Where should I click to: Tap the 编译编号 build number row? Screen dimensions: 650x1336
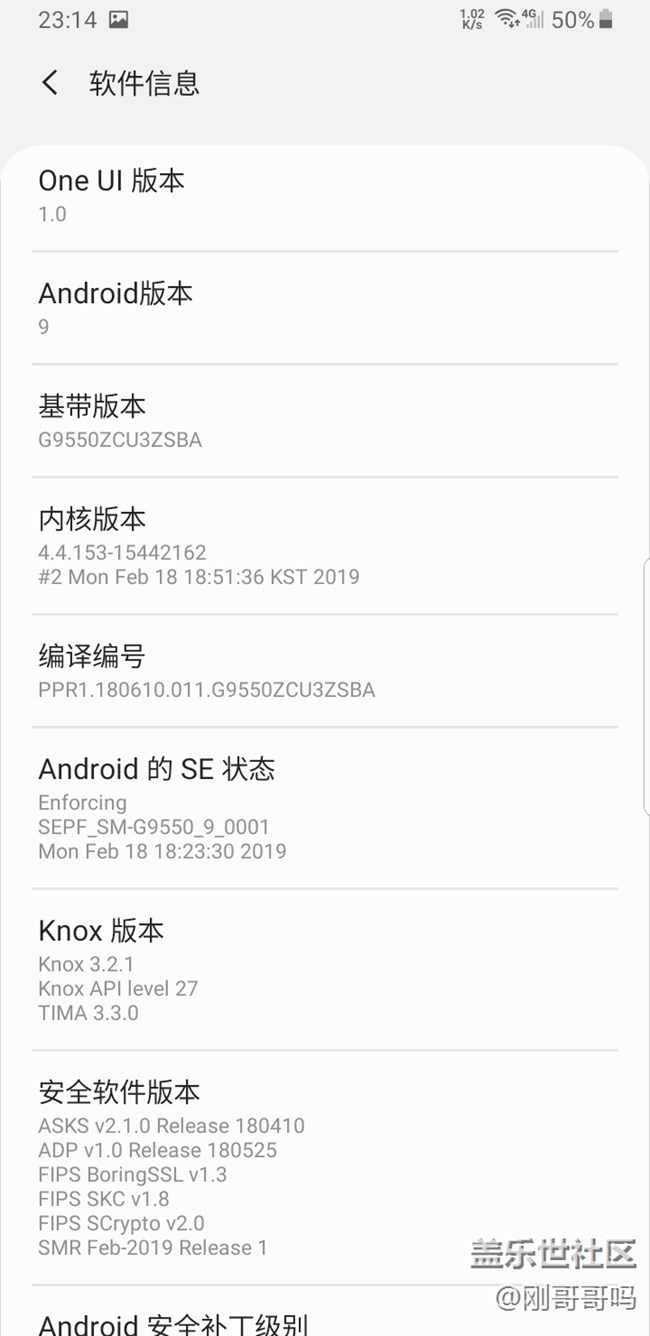tap(324, 671)
